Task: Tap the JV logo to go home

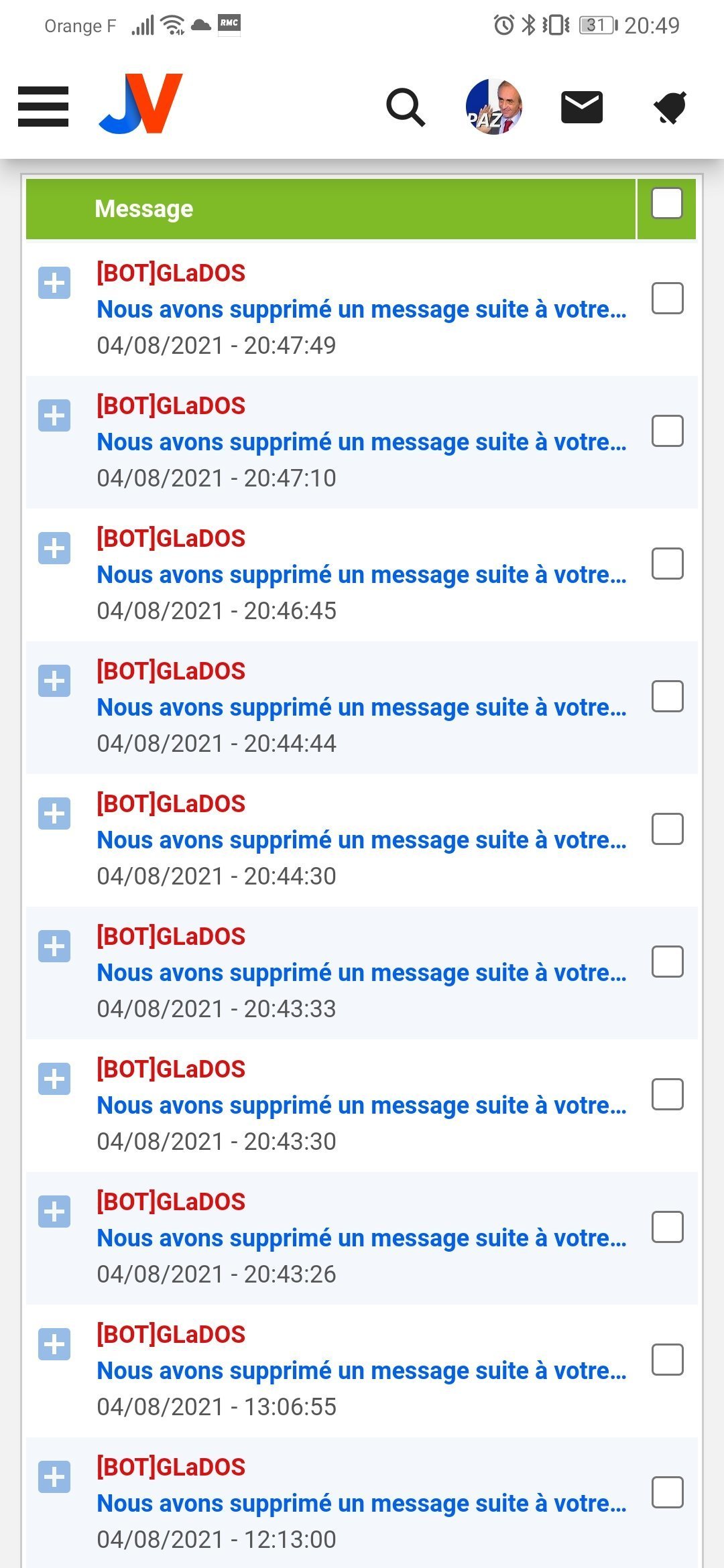Action: (x=141, y=104)
